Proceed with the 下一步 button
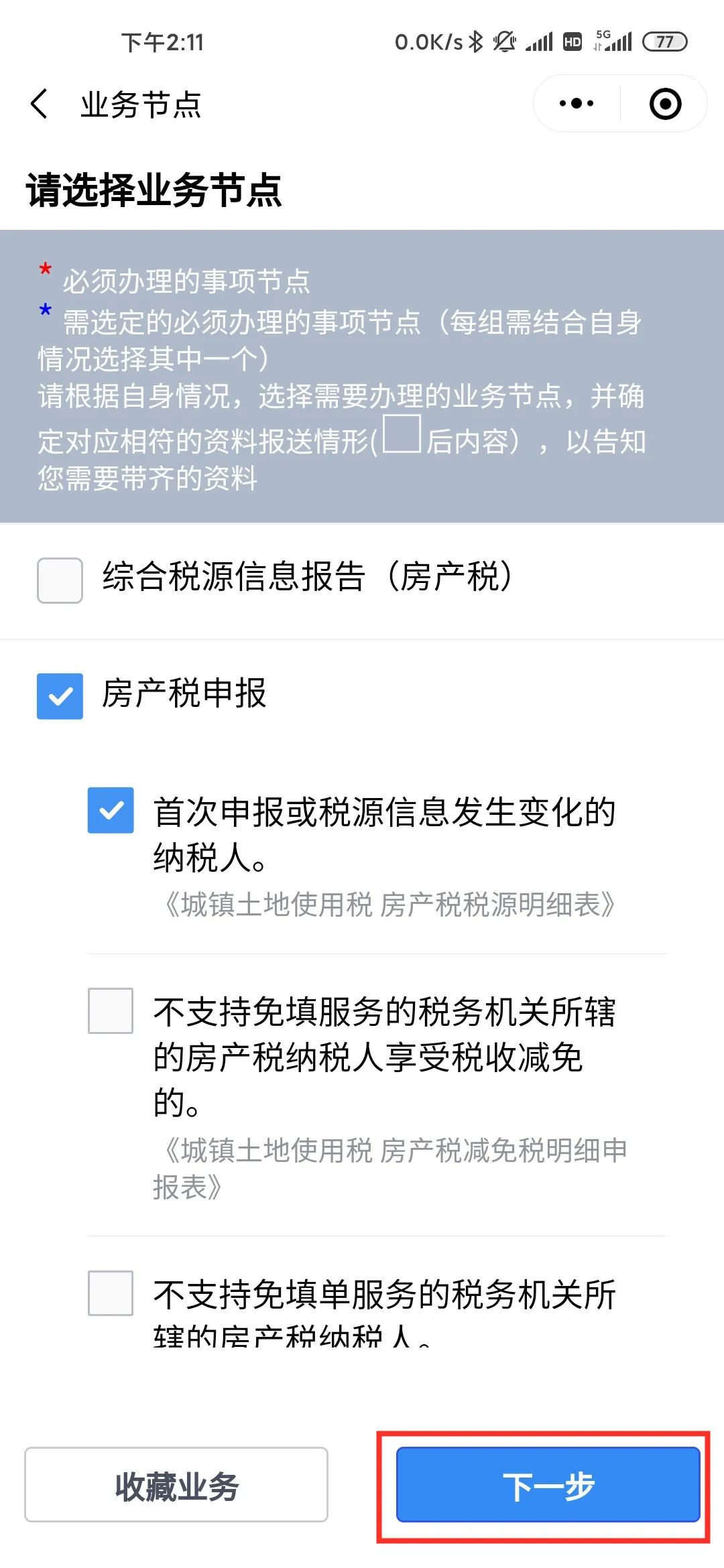Viewport: 724px width, 1568px height. pos(548,1484)
